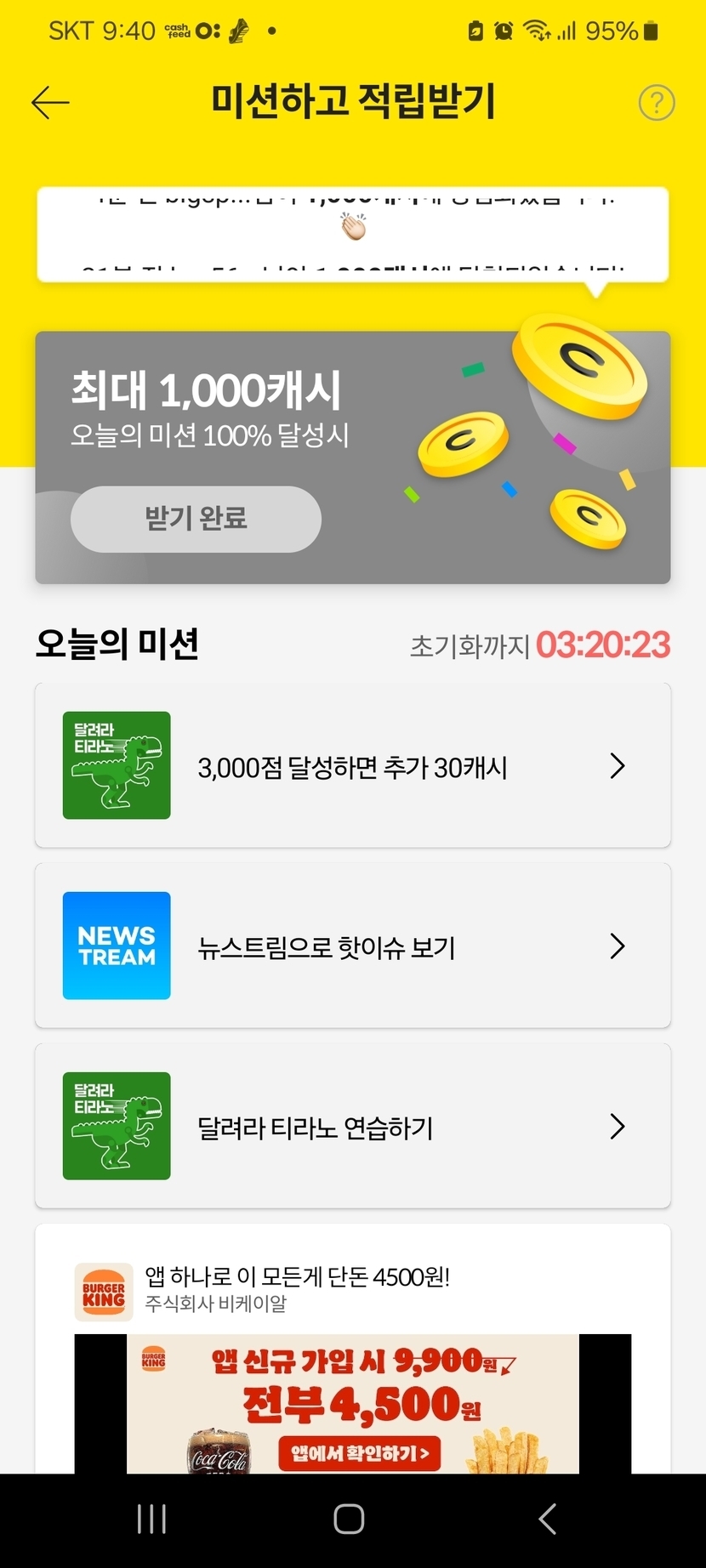The width and height of the screenshot is (706, 1568).
Task: Tap the 앱에서 확인하기 ad button
Action: 359,1453
